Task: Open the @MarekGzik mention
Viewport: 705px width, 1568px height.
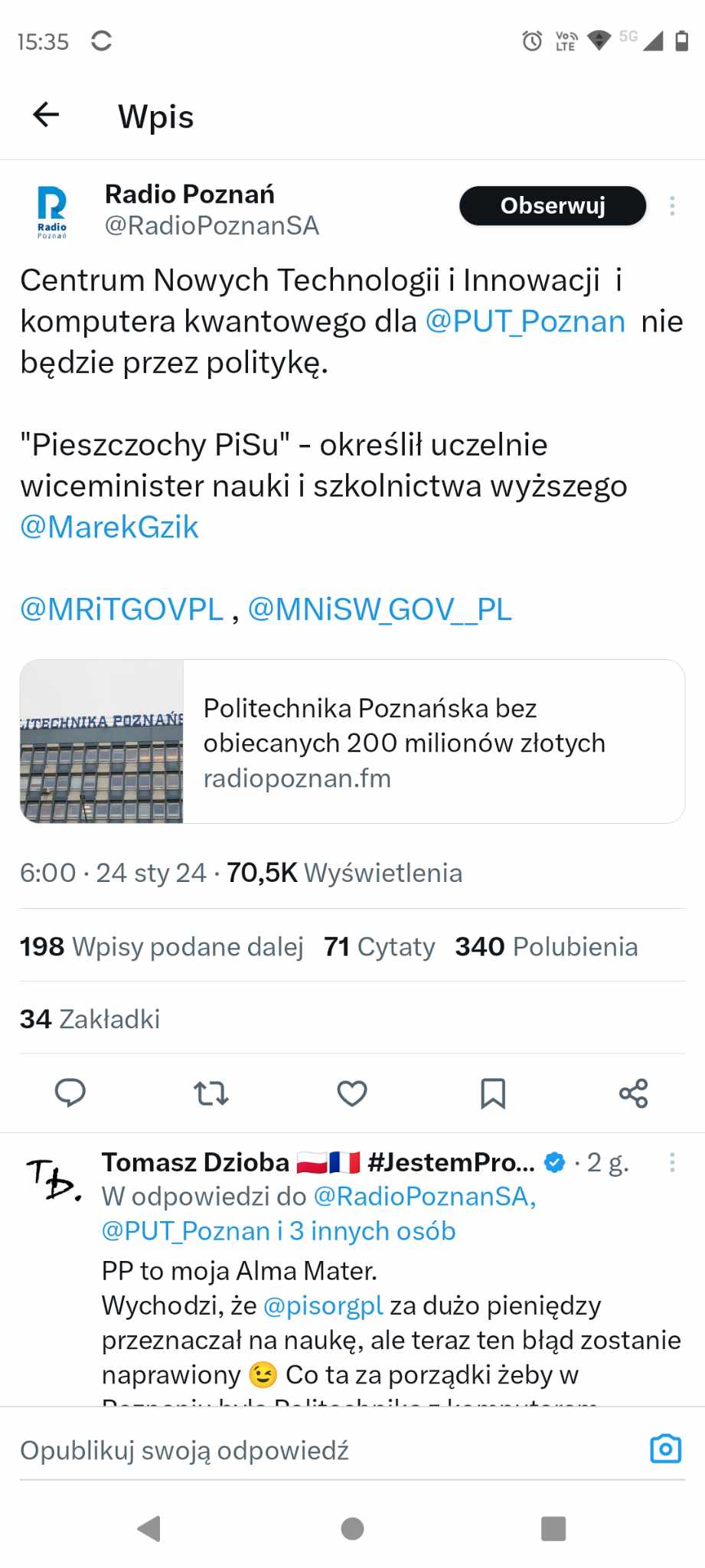Action: [109, 528]
